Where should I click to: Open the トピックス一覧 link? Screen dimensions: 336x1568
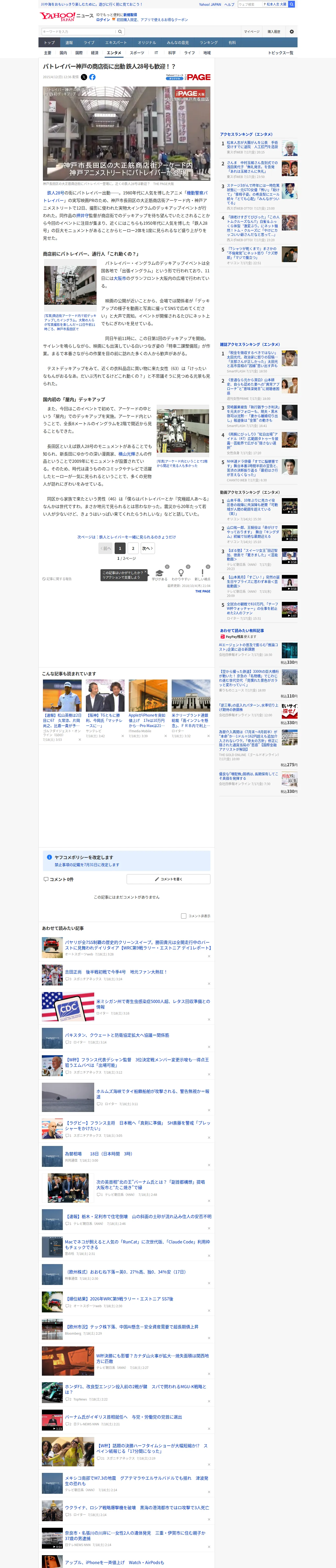point(281,53)
